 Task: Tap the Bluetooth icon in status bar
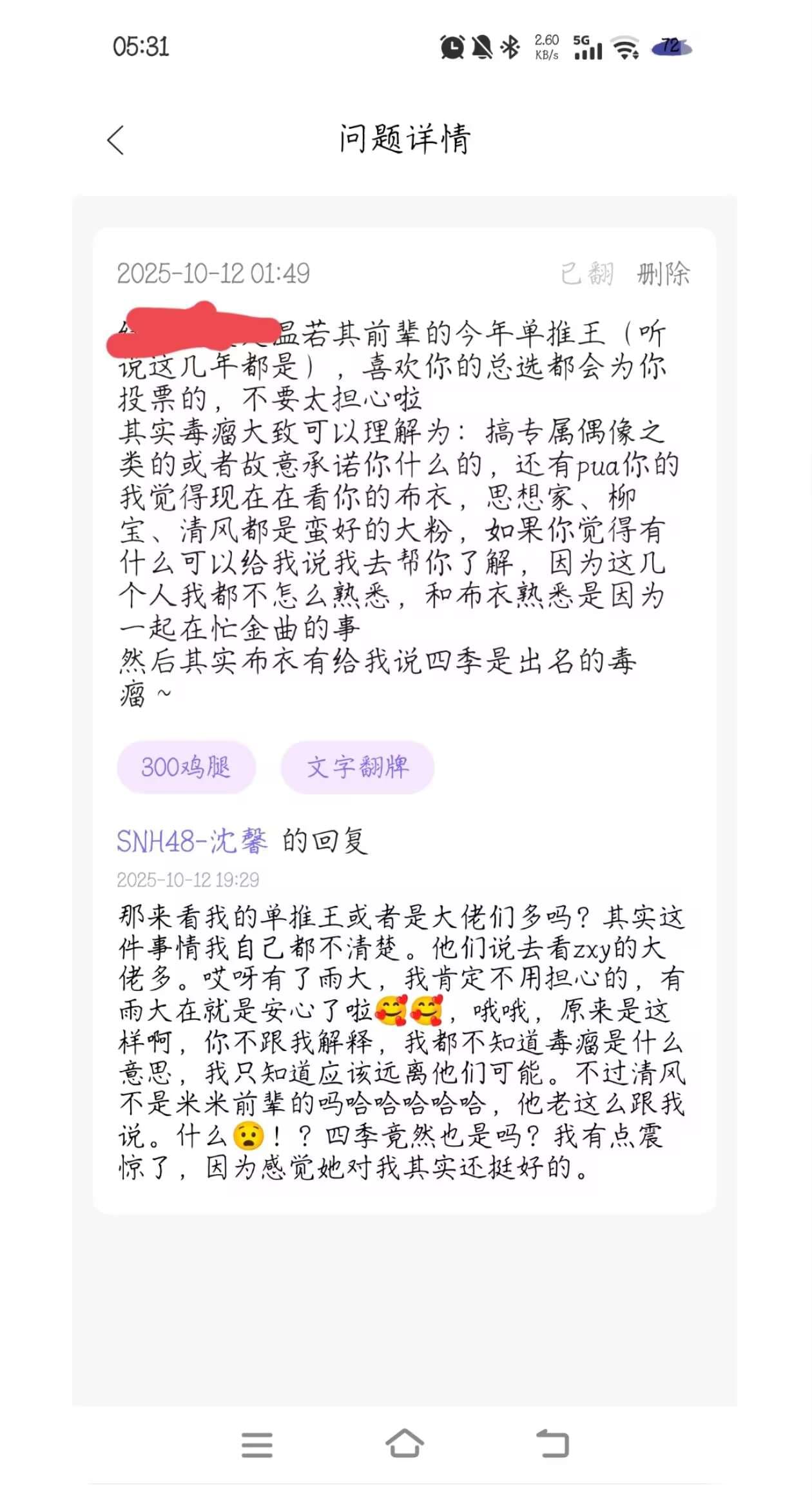(x=511, y=48)
